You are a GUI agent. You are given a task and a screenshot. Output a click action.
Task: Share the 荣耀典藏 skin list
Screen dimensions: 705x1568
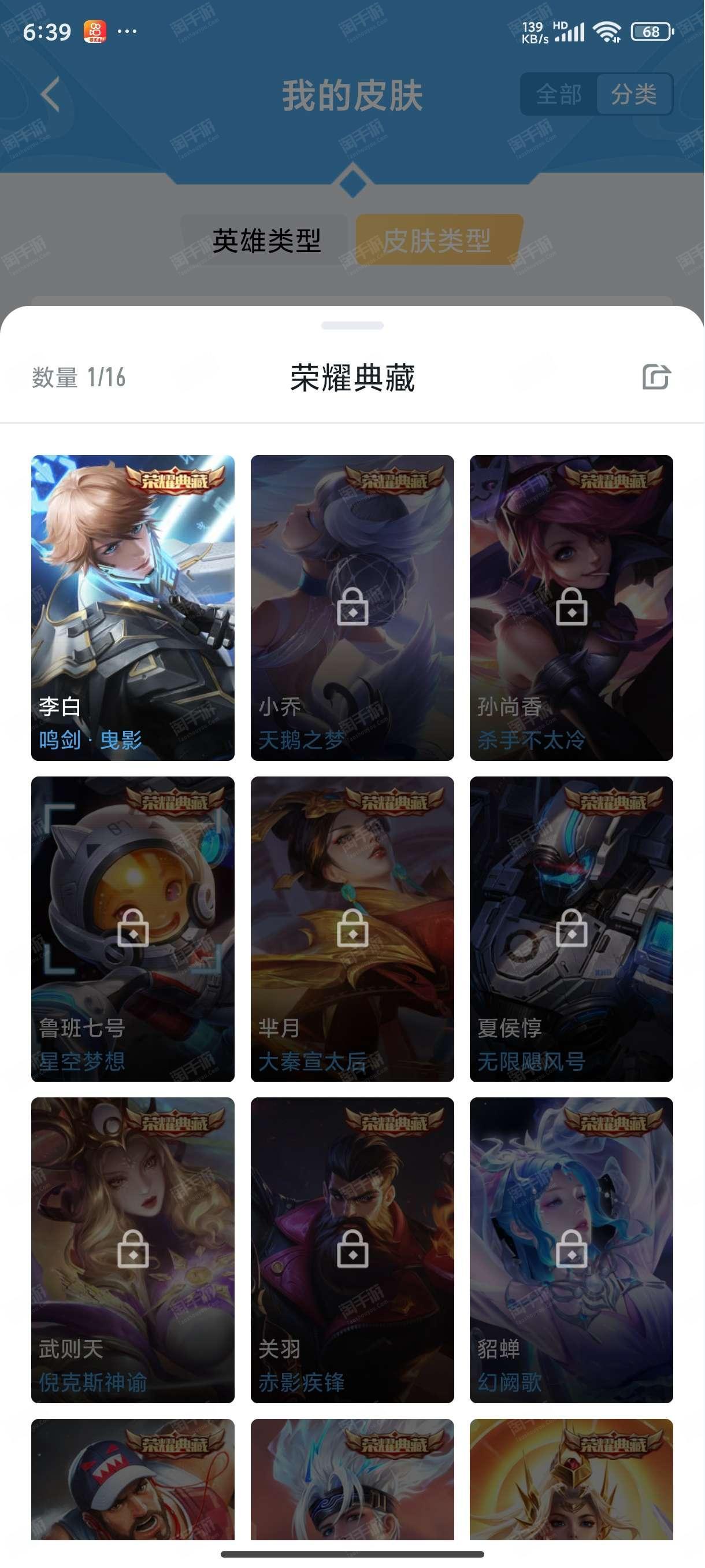coord(656,377)
